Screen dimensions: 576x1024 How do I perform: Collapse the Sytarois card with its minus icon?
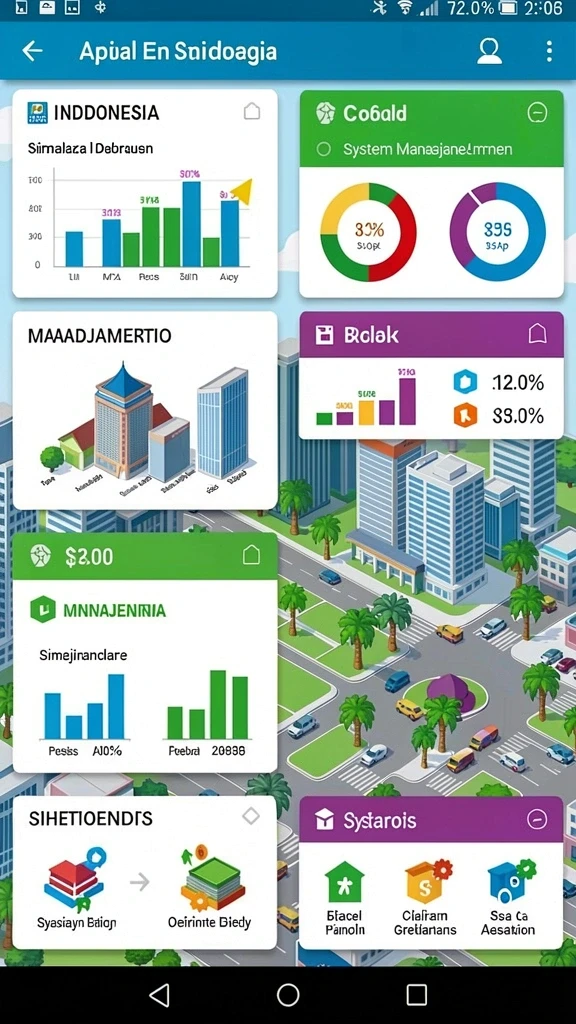[x=537, y=819]
